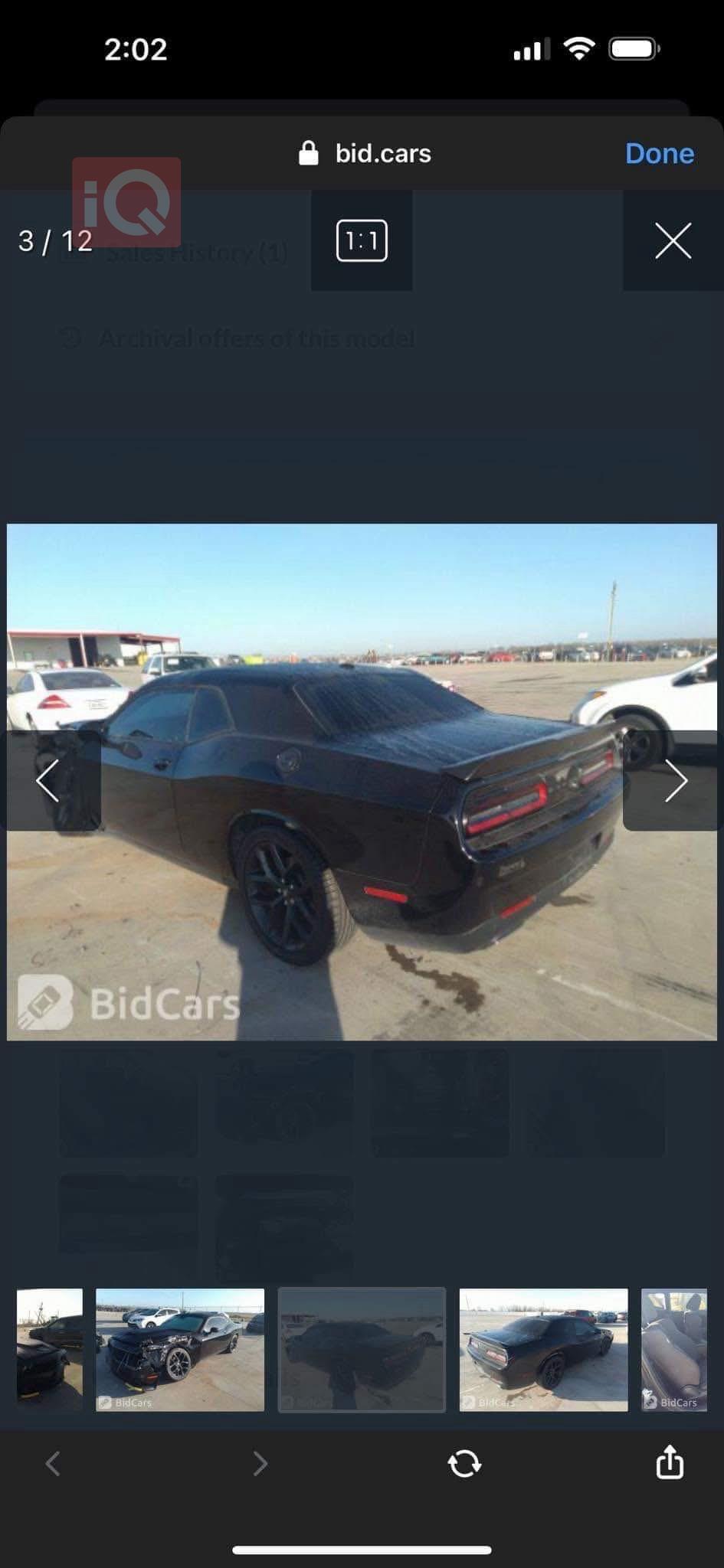Toggle the 1:1 zoom view
Screen dimensions: 724x1568
click(362, 241)
